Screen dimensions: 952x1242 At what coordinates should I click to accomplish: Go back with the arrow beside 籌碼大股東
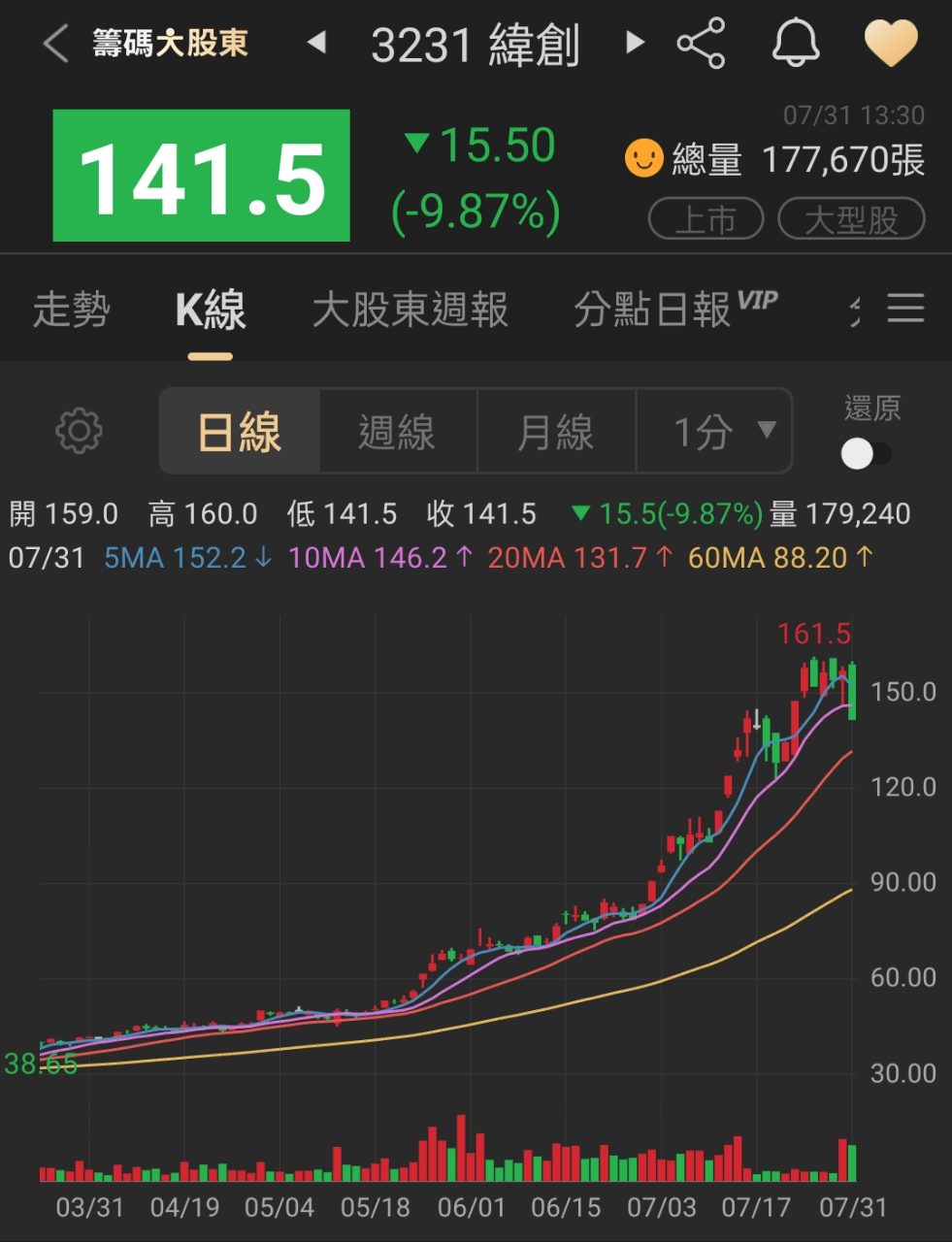tap(55, 44)
